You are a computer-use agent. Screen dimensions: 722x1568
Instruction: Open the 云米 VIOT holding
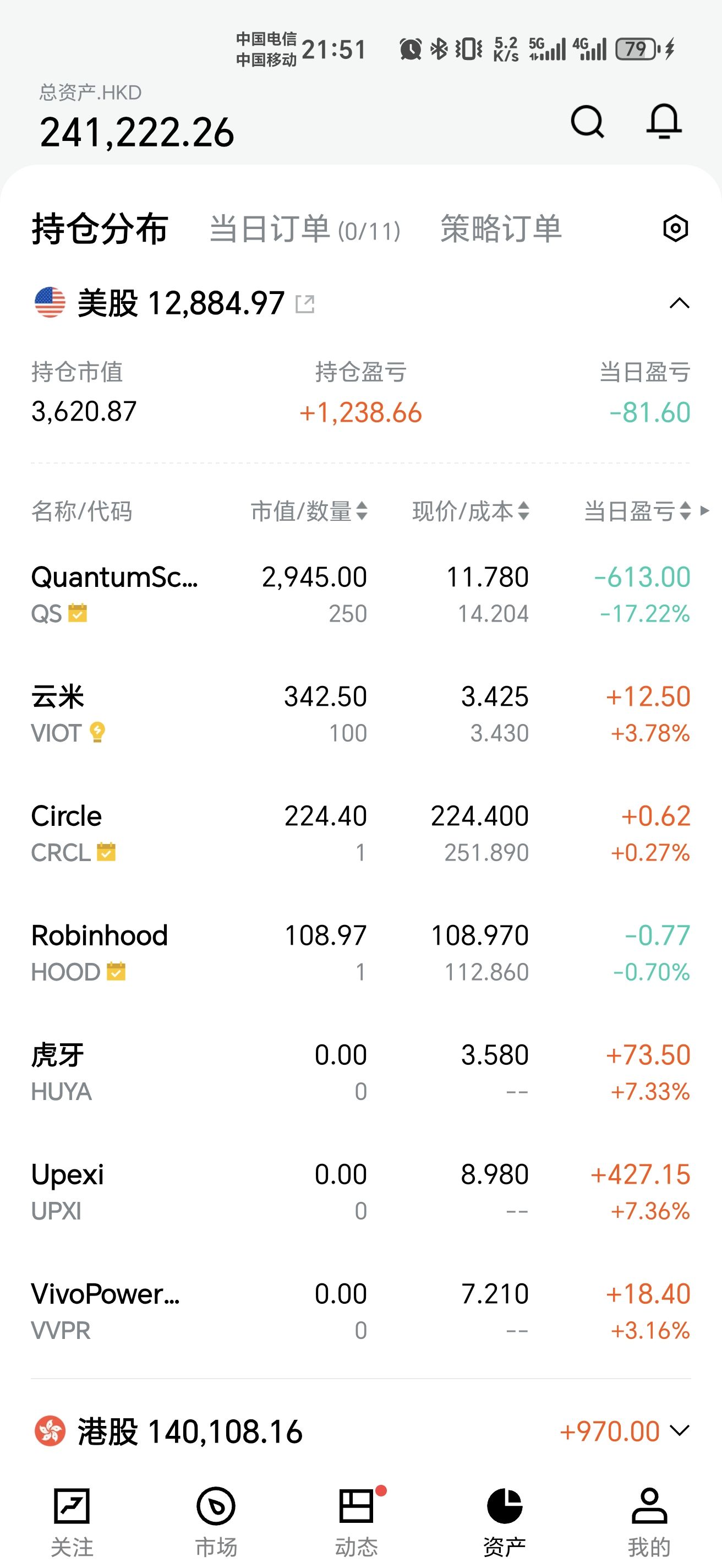pos(360,714)
